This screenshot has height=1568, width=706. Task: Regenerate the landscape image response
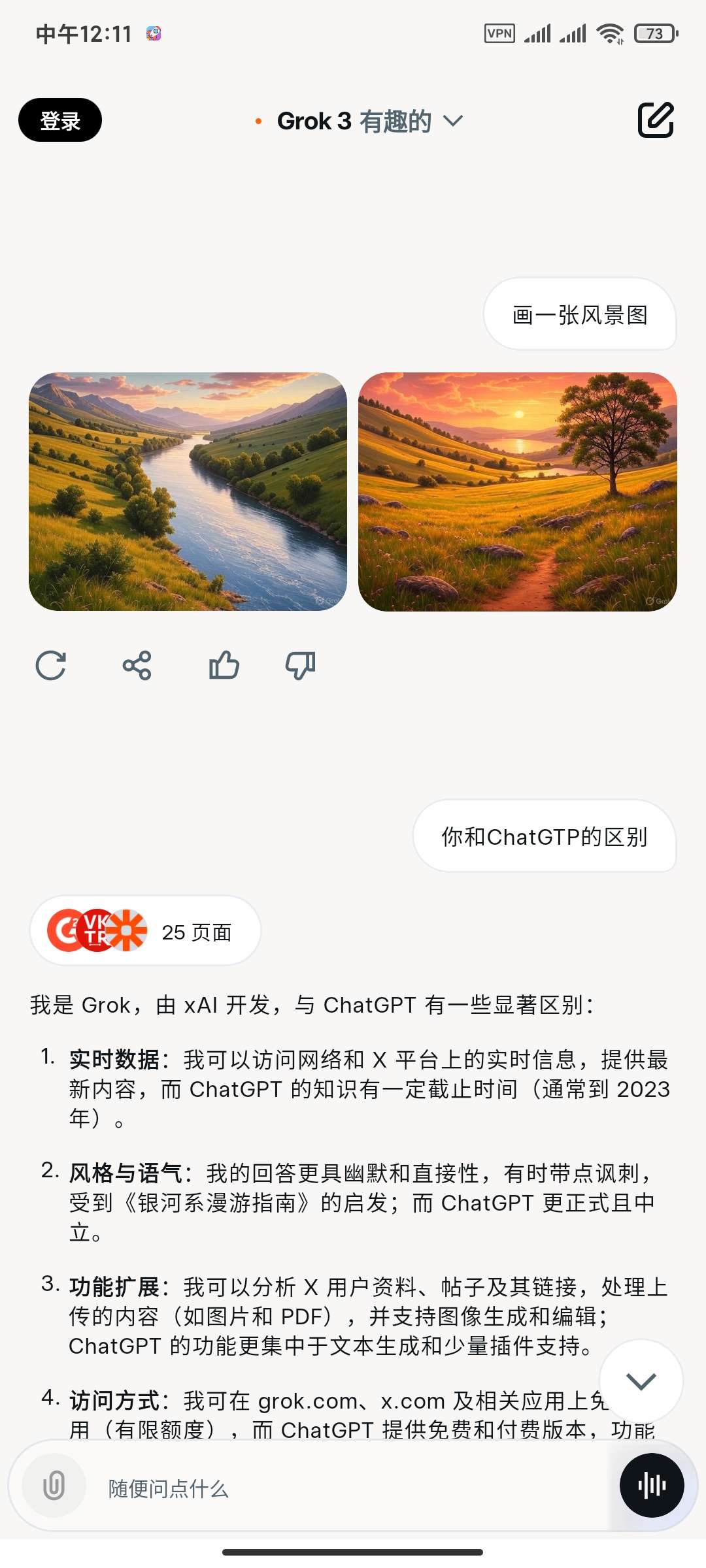[x=51, y=666]
